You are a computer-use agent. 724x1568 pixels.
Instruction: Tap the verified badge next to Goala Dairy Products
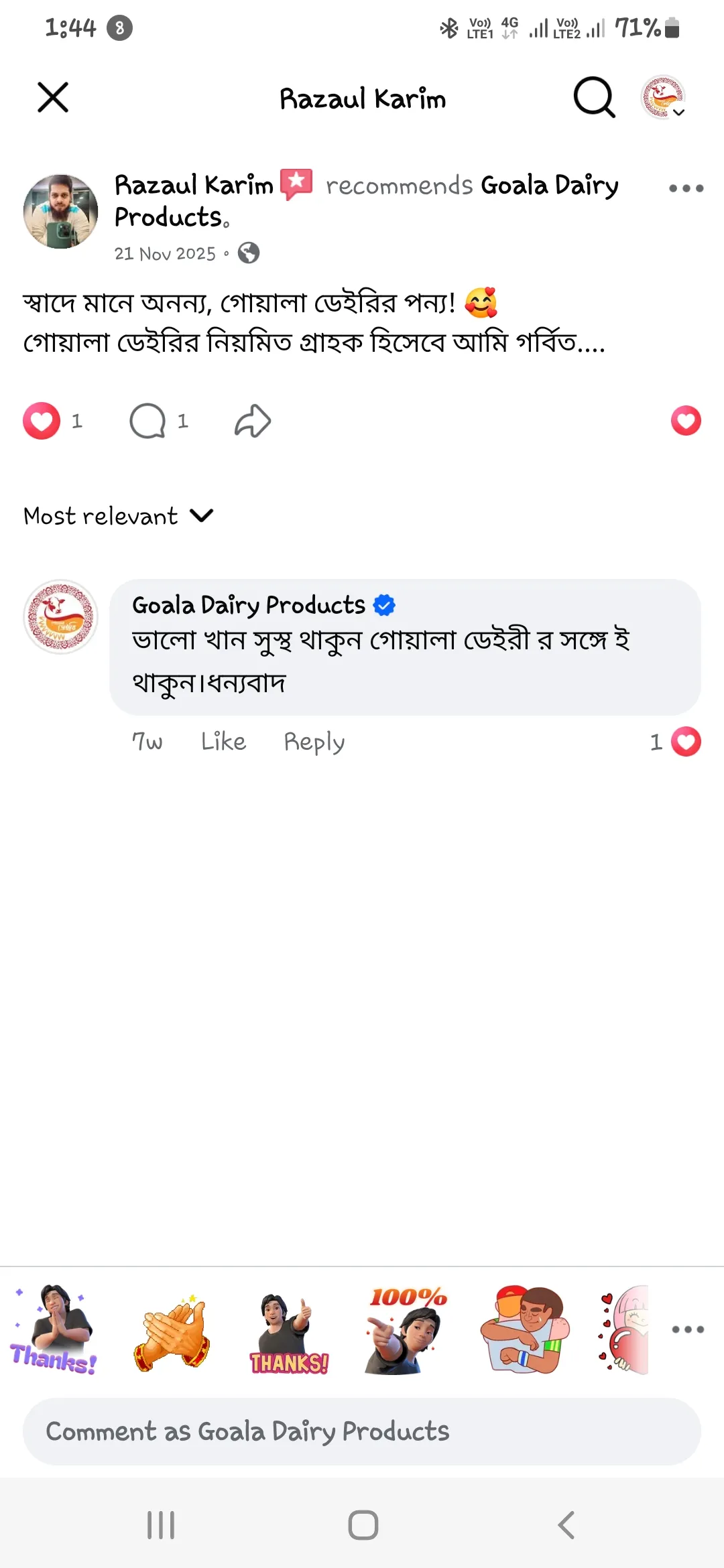(383, 604)
